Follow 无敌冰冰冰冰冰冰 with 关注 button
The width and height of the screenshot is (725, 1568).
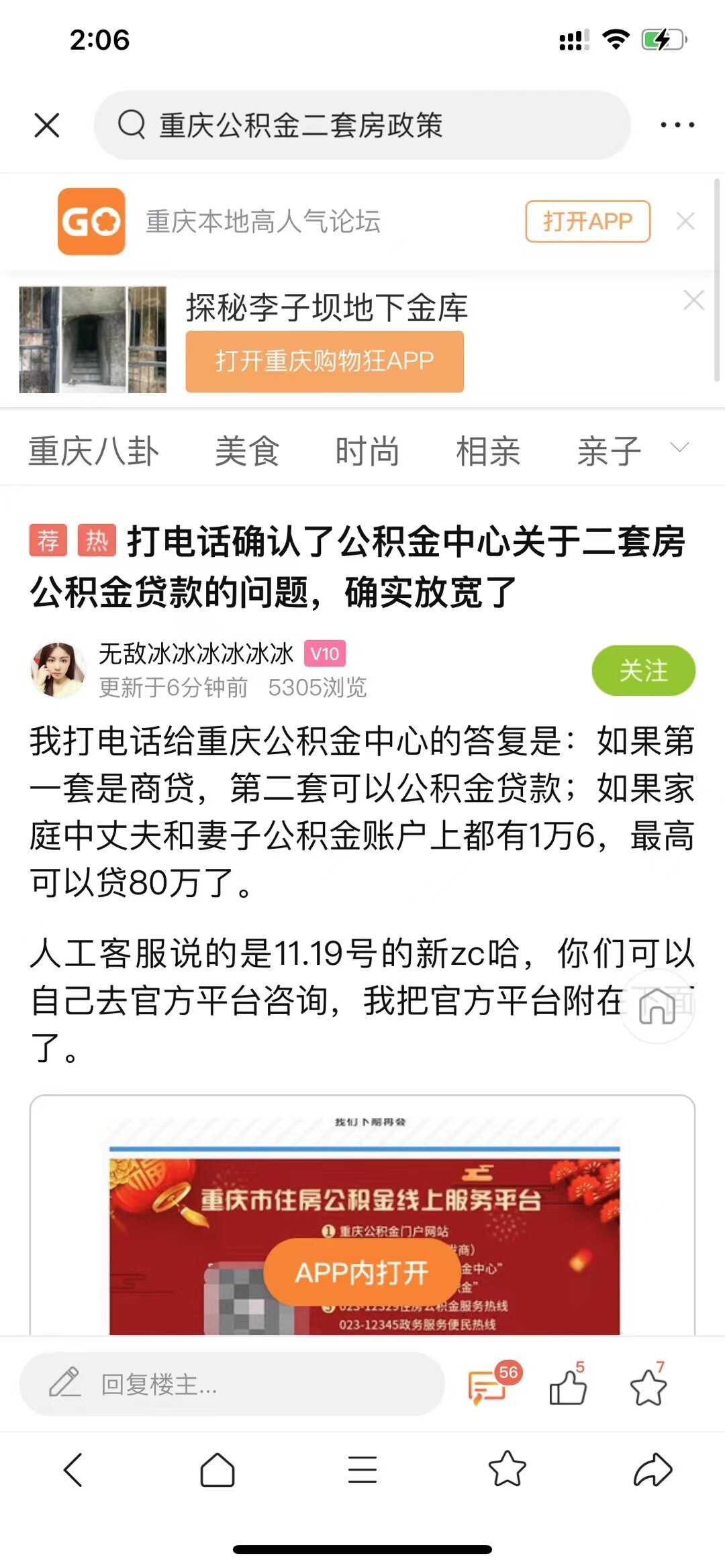(643, 670)
